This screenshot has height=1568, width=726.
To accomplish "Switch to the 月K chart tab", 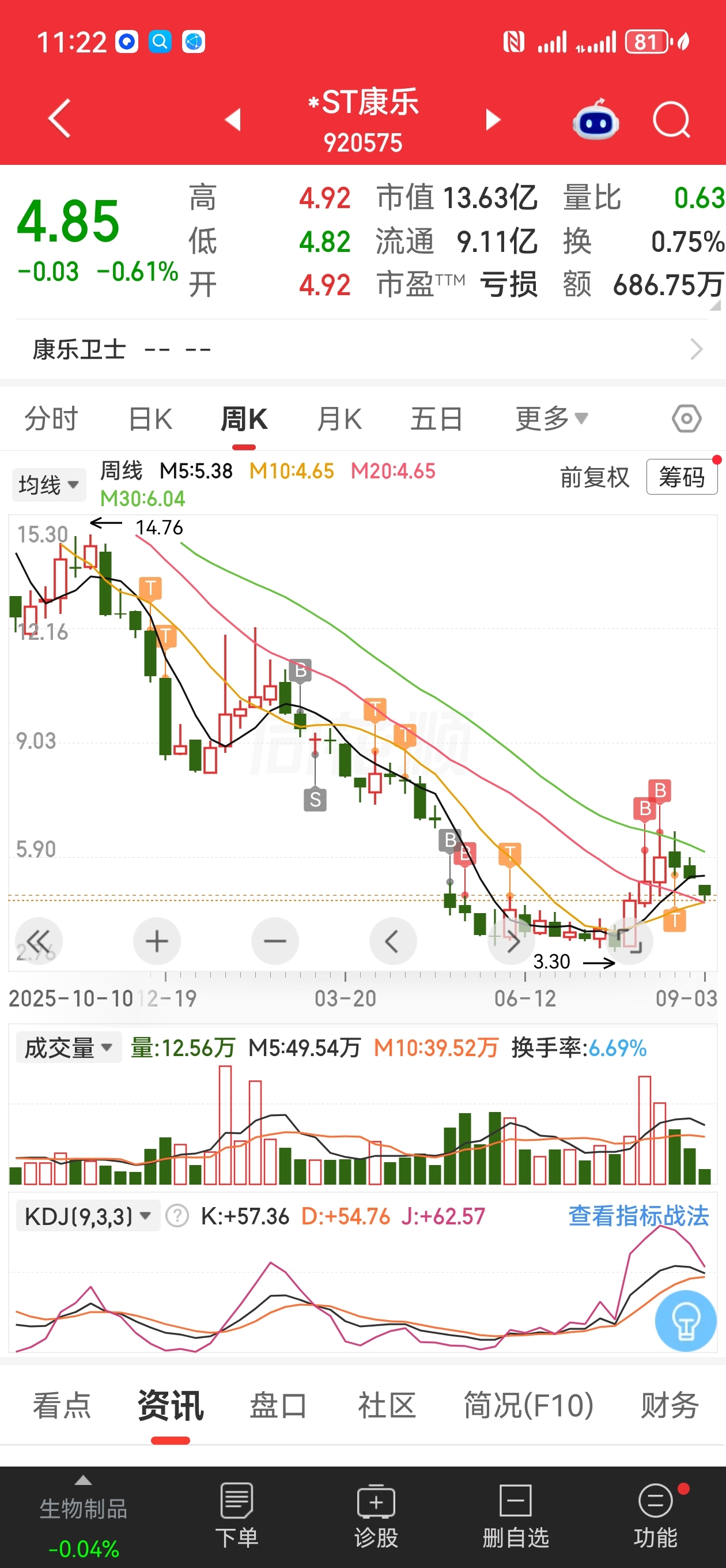I will point(339,419).
